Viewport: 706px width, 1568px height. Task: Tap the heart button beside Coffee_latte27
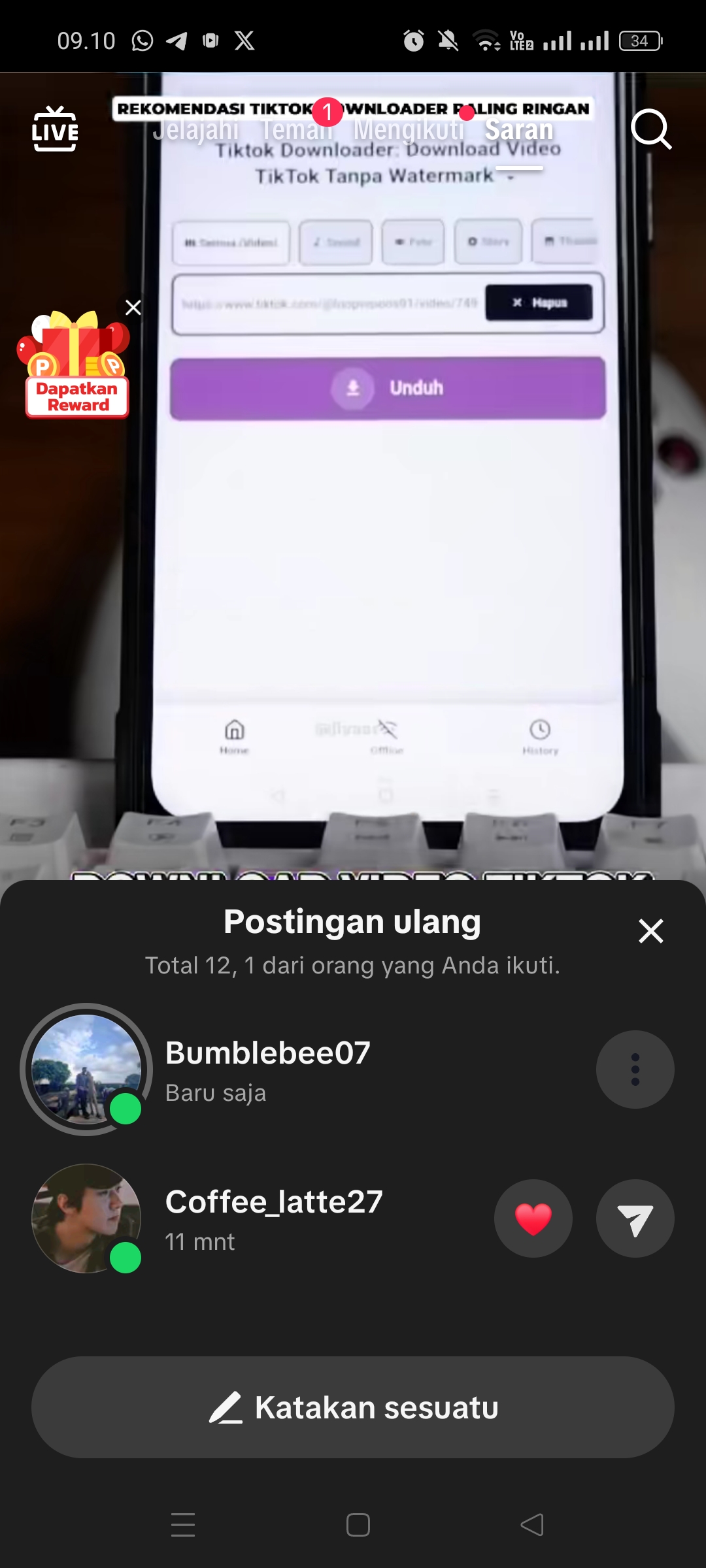point(533,1218)
